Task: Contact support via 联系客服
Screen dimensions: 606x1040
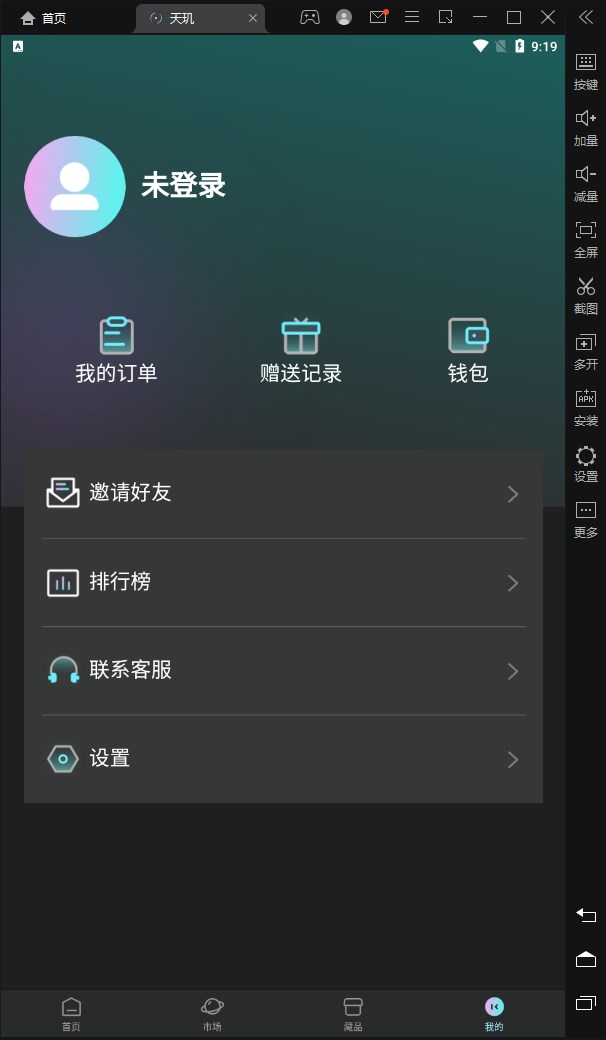Action: click(283, 670)
